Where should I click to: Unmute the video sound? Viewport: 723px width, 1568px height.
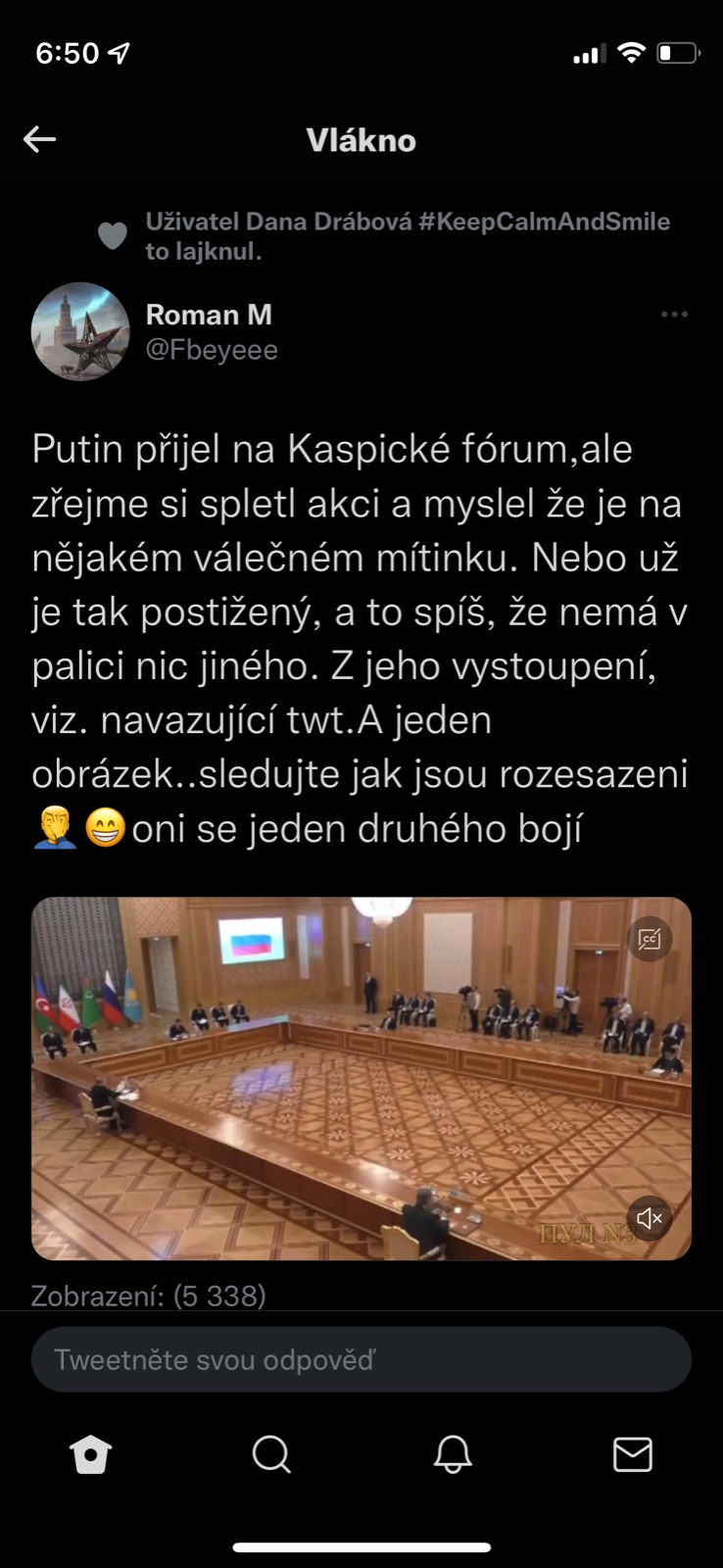[649, 1218]
